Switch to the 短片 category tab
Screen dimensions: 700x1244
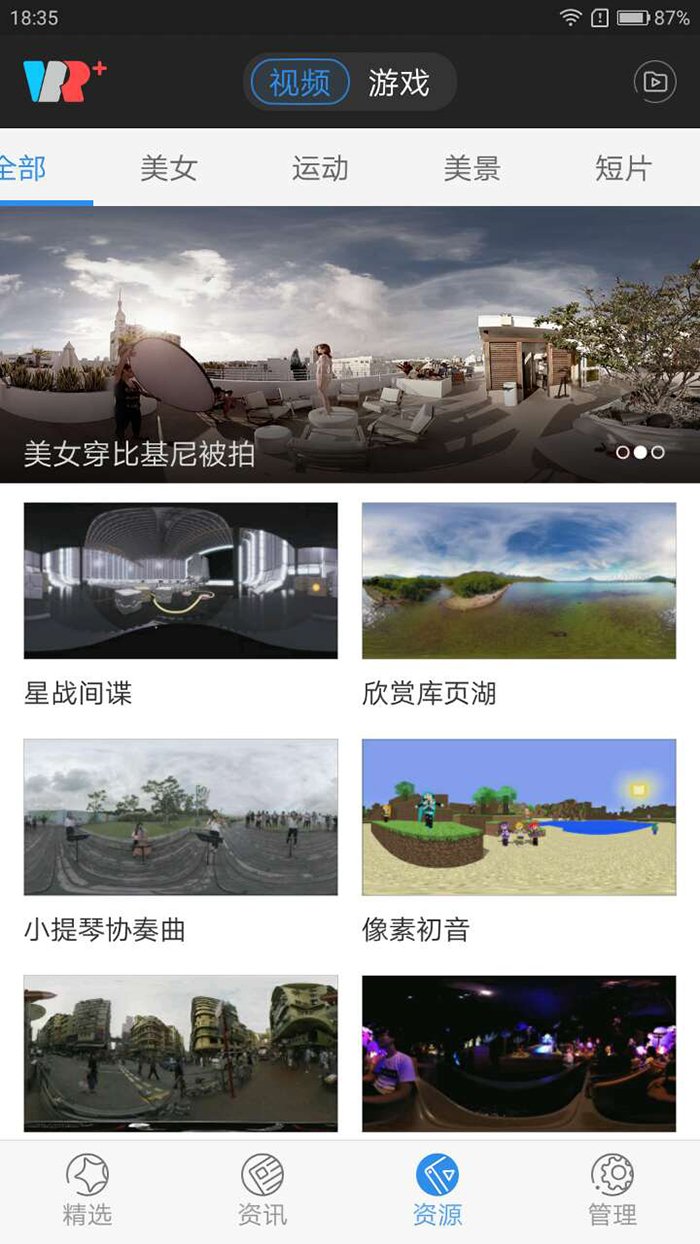pyautogui.click(x=623, y=168)
